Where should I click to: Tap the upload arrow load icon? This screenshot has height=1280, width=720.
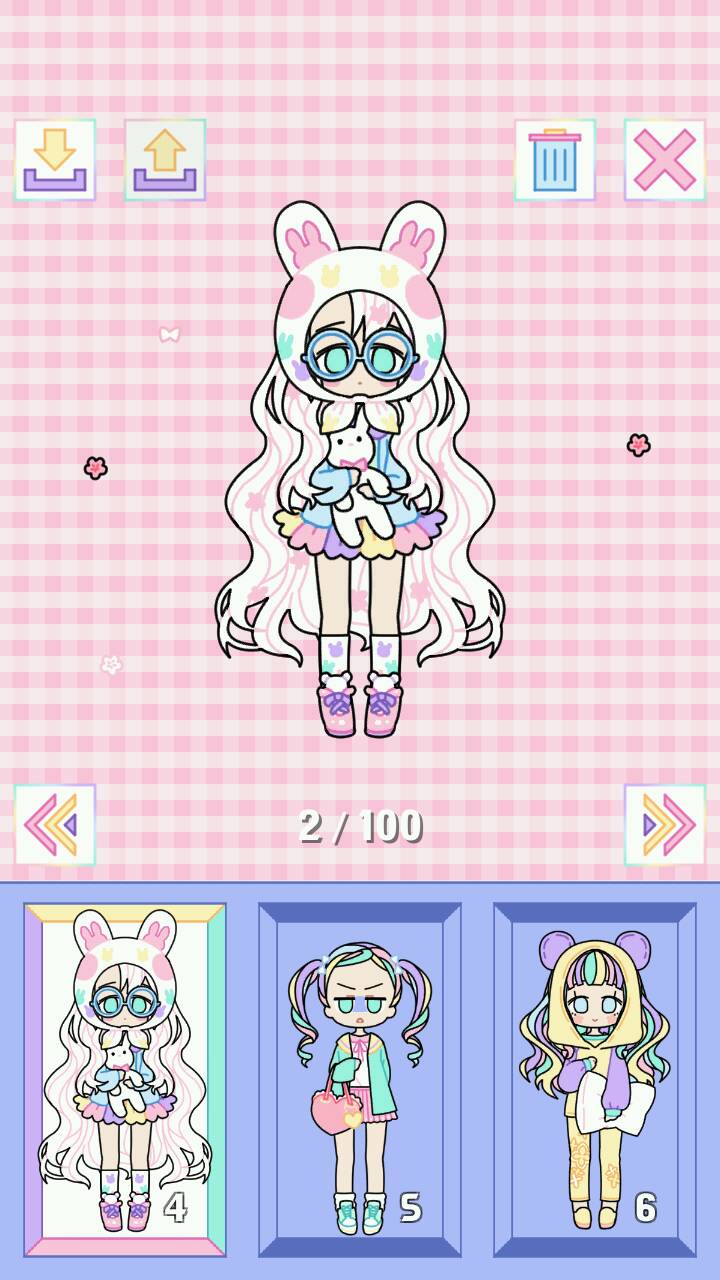[165, 160]
